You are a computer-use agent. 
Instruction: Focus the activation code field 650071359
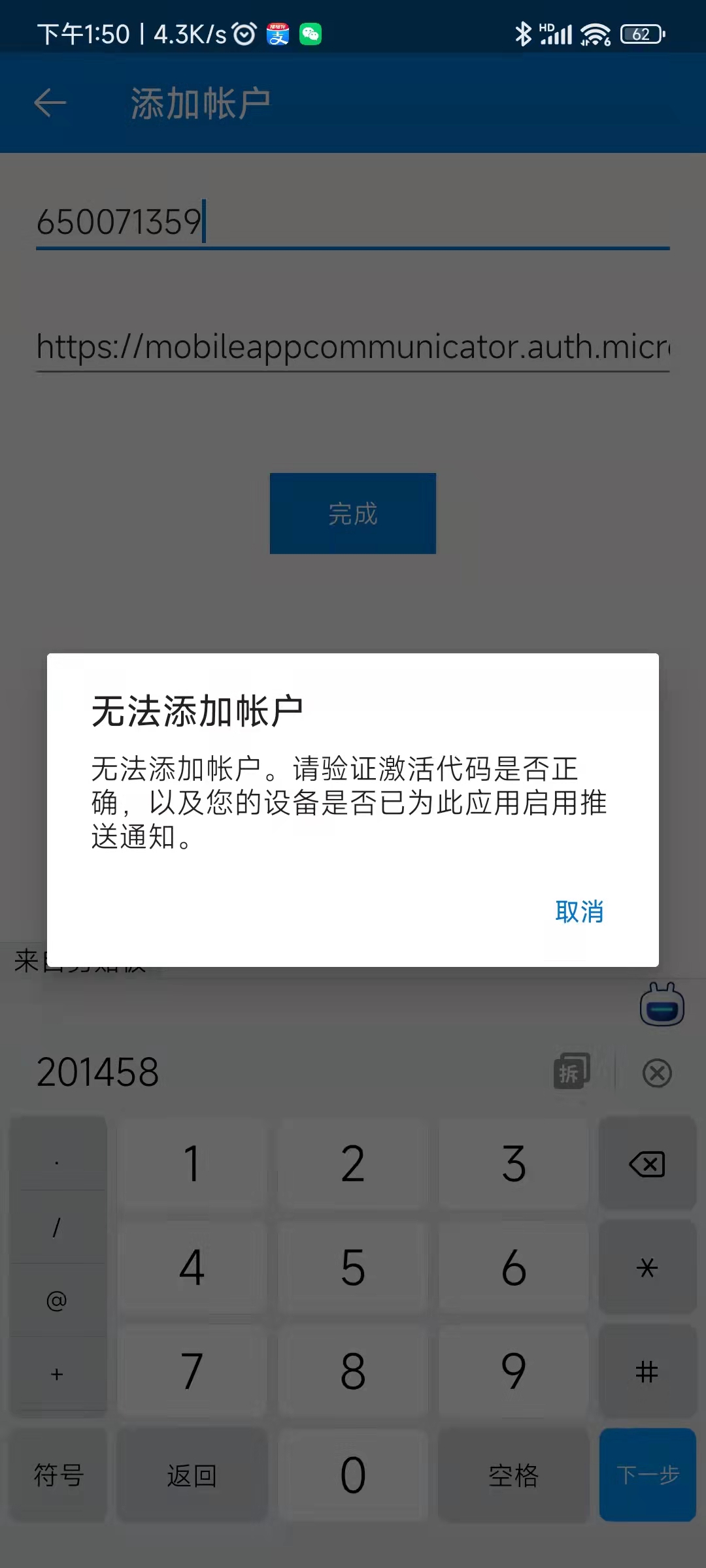[x=352, y=222]
